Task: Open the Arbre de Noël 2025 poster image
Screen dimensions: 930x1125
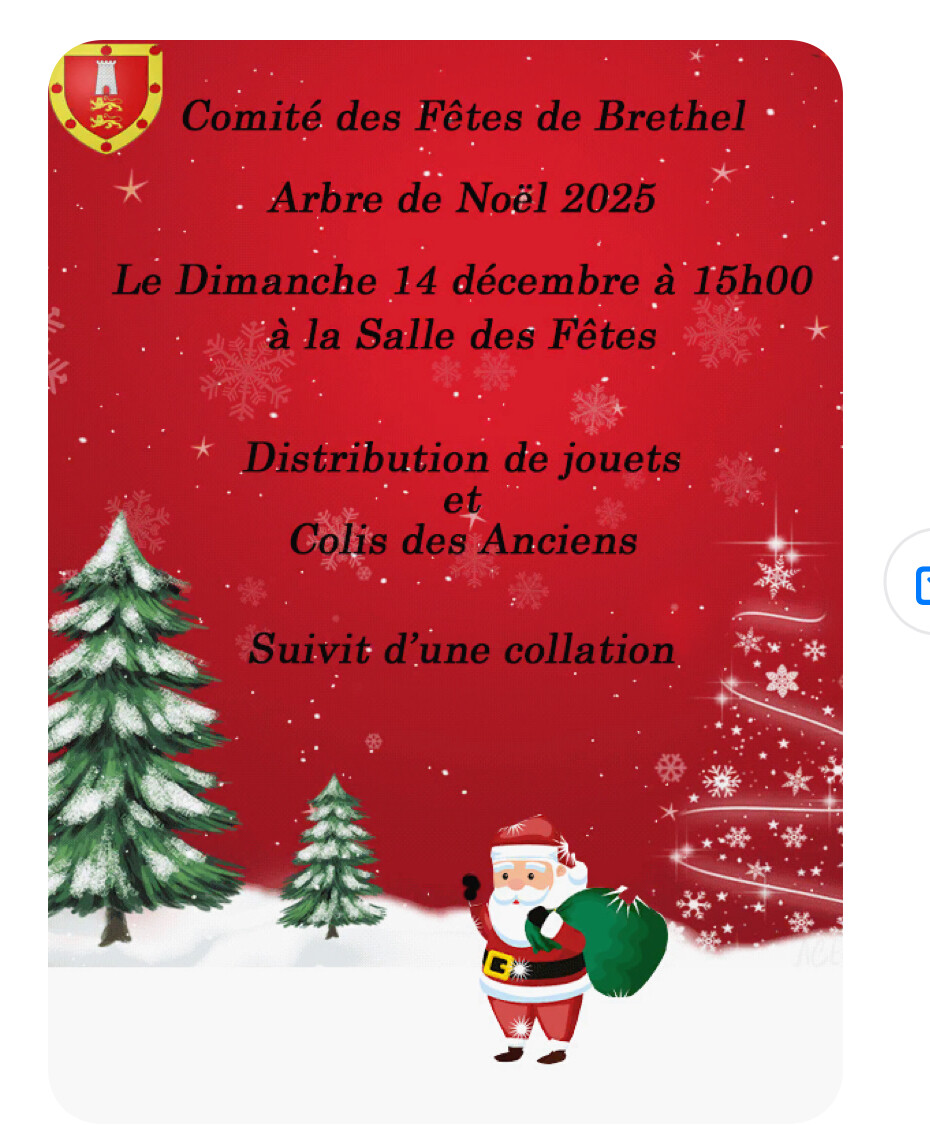Action: point(445,581)
